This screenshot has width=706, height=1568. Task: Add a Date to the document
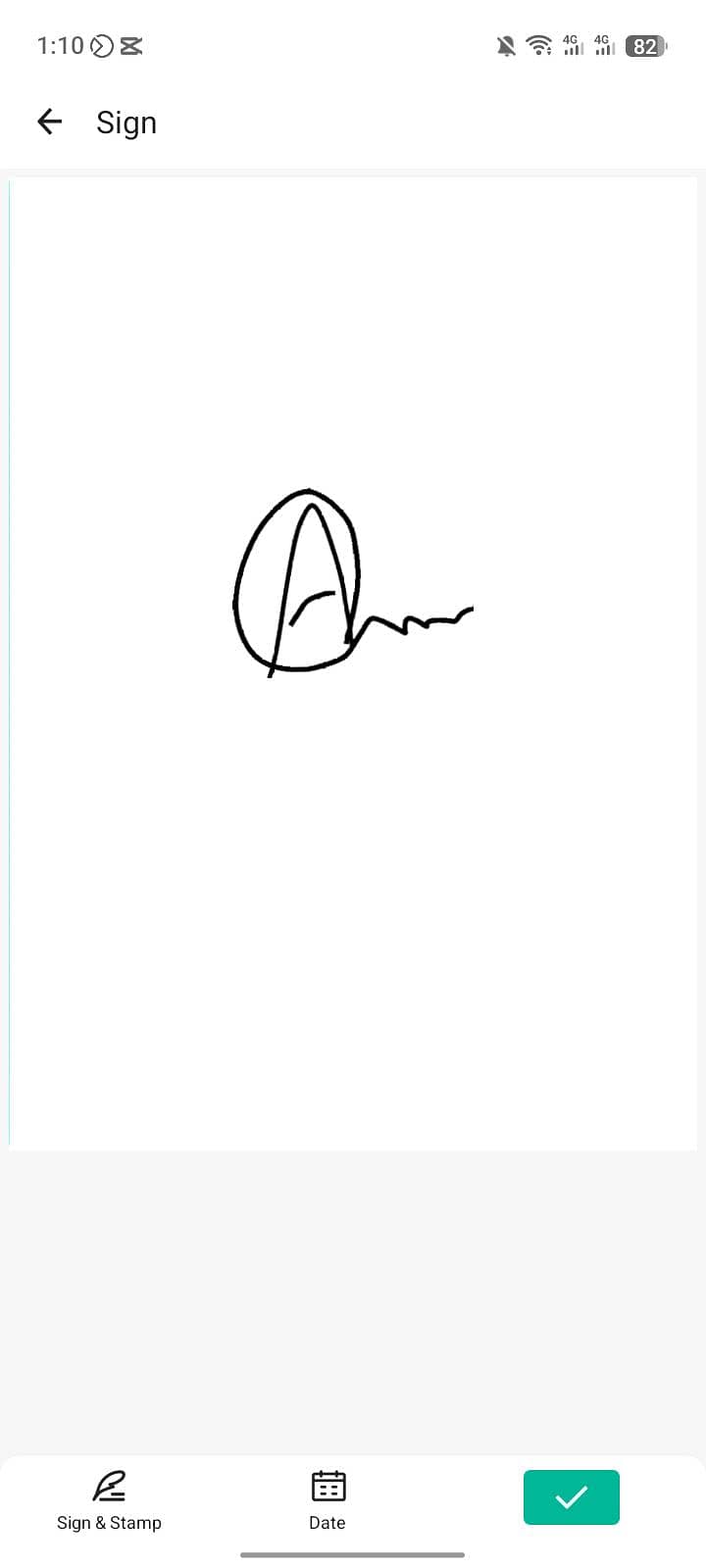(x=328, y=1499)
